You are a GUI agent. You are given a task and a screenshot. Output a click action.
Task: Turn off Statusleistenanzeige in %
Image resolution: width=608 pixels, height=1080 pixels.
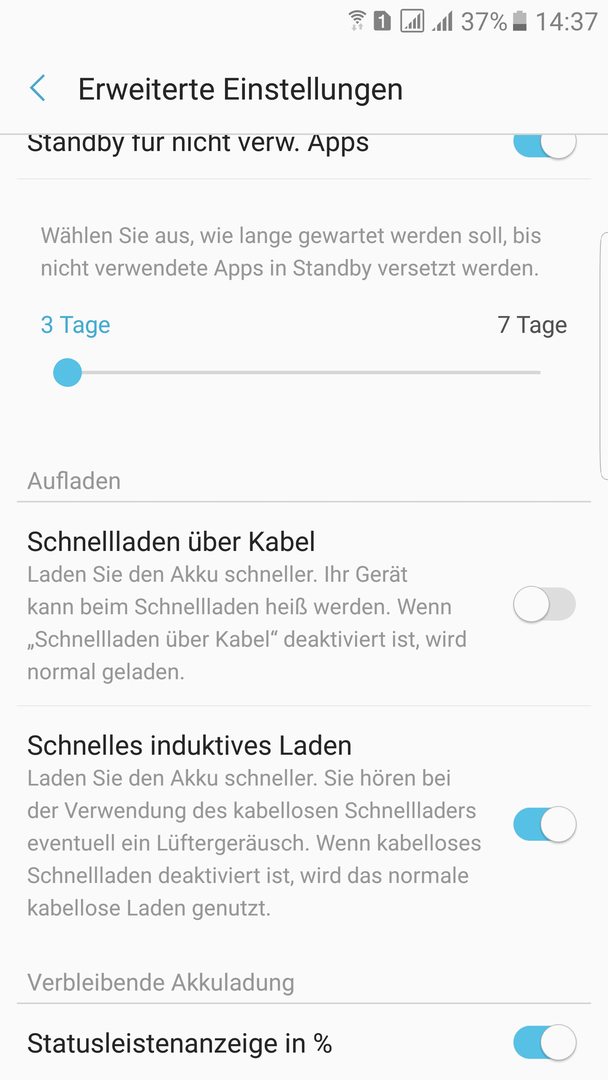pos(544,1043)
